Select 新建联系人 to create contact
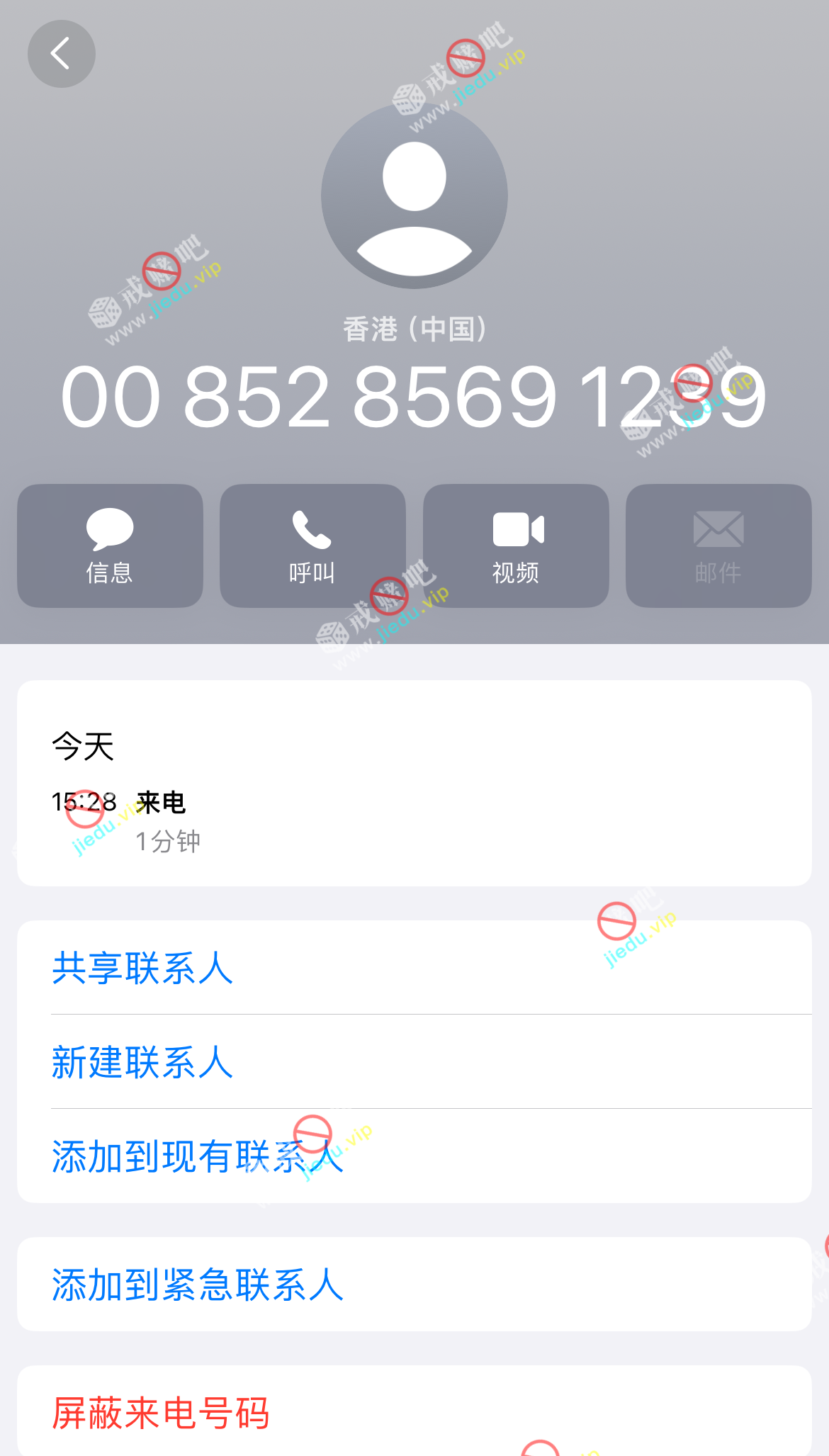 143,1062
